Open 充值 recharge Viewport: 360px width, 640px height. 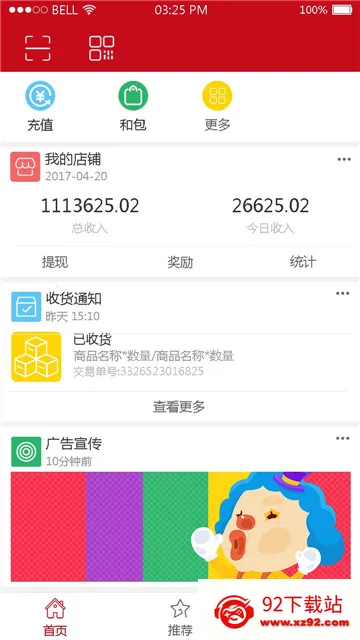tap(40, 106)
